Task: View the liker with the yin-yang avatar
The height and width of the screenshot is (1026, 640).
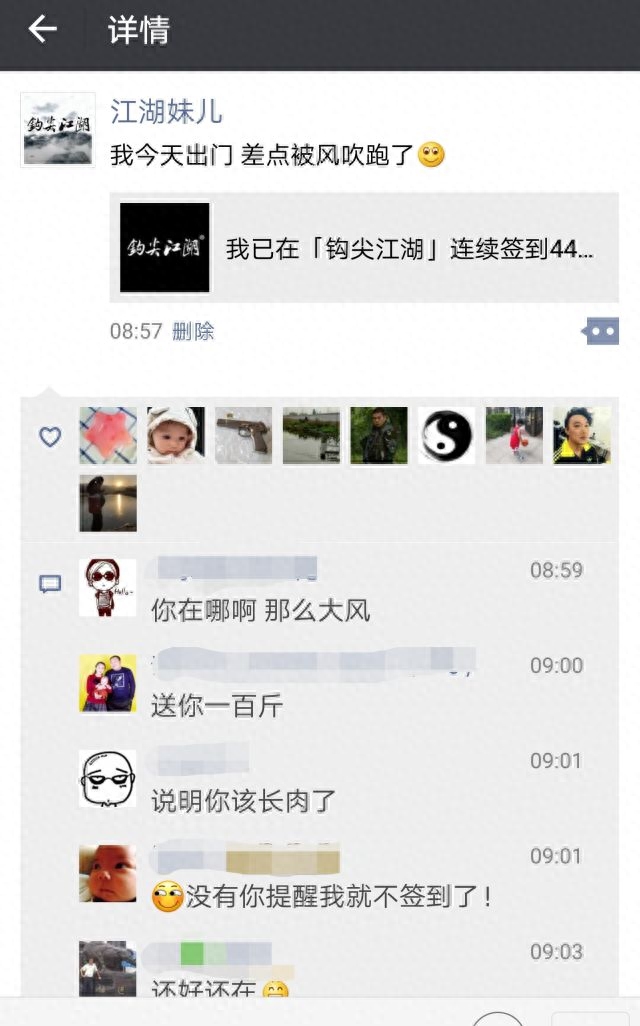Action: tap(446, 435)
